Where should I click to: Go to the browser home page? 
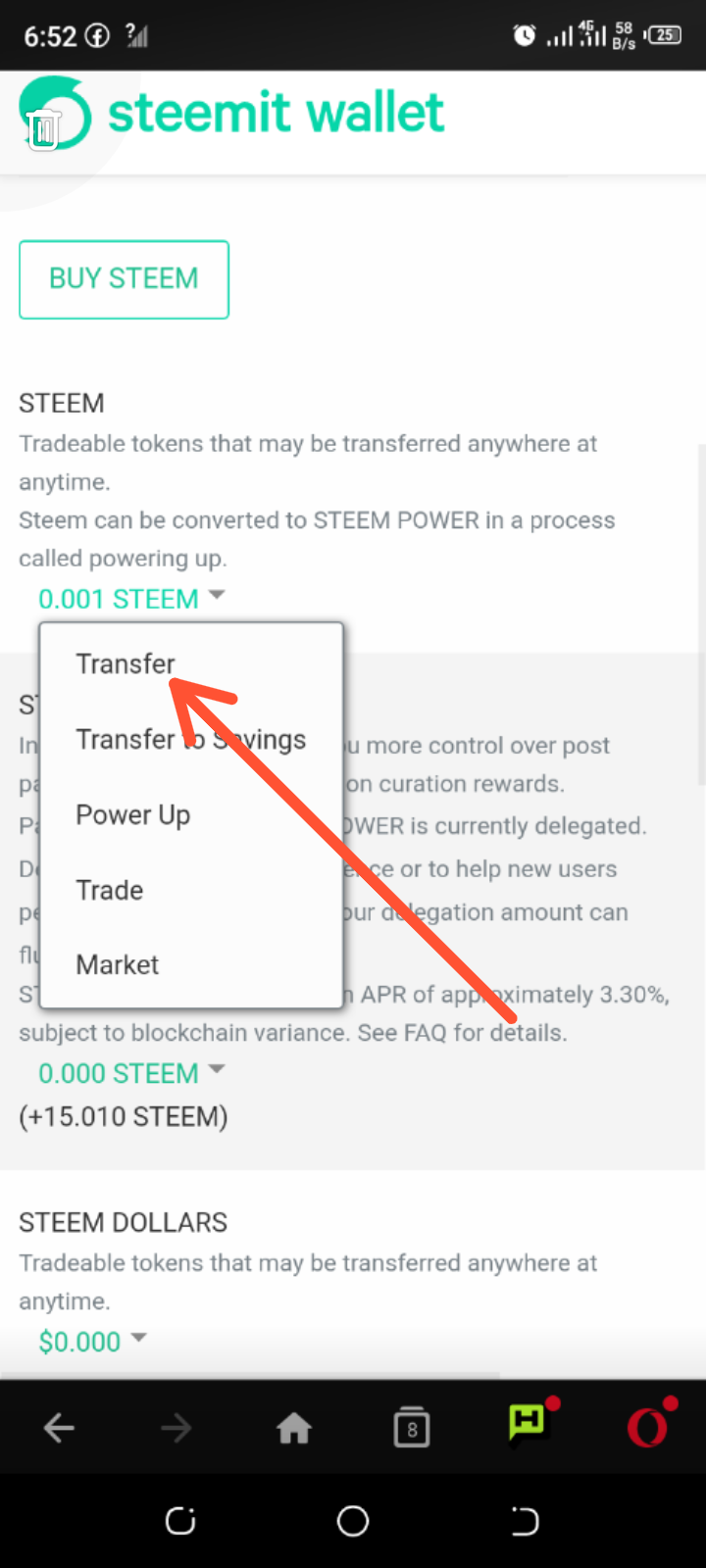click(294, 1428)
